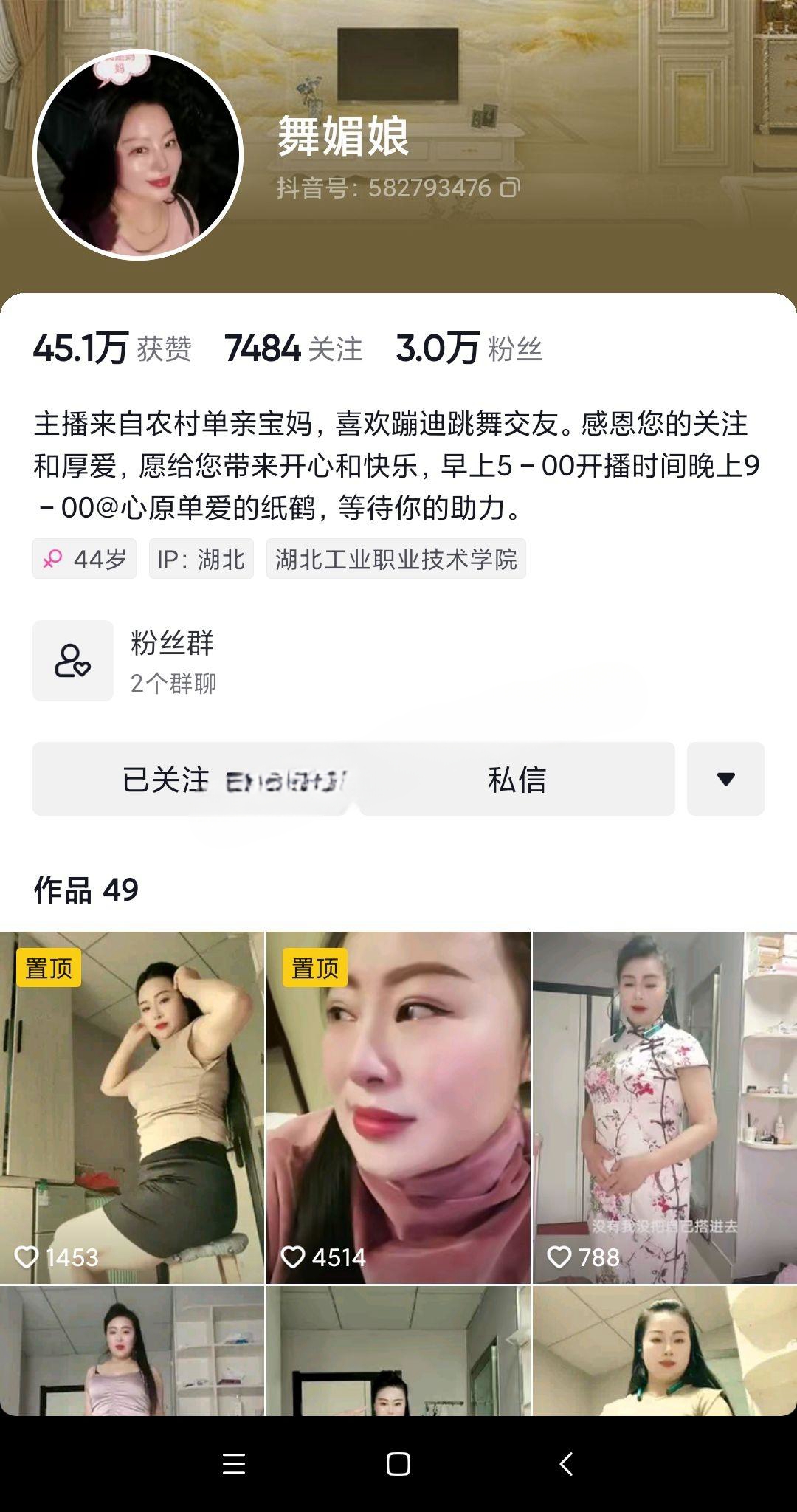This screenshot has height=1512, width=797.
Task: Go back with system back button
Action: click(x=565, y=1463)
